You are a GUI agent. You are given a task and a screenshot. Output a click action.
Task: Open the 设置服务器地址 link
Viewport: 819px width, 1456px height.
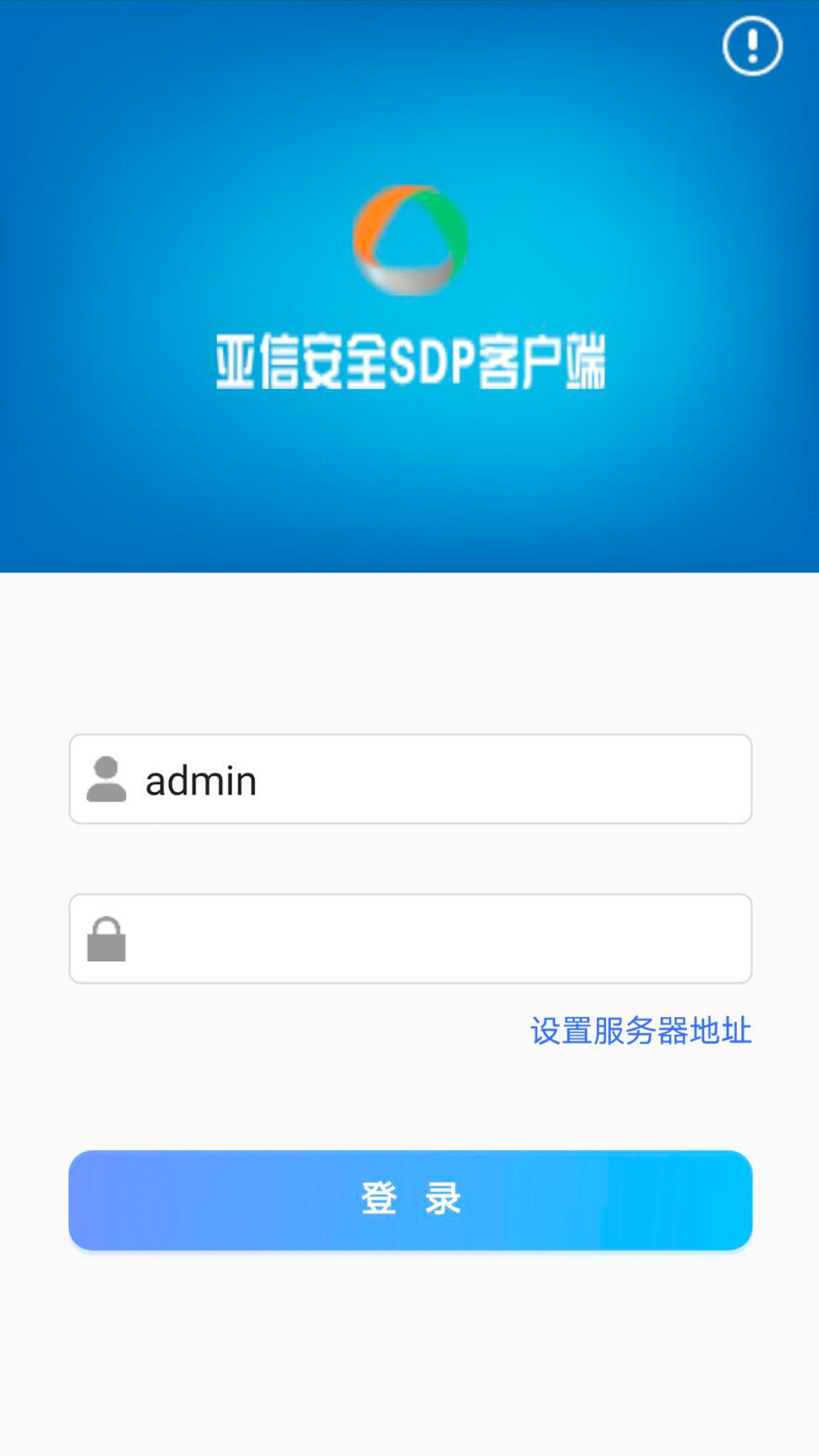pyautogui.click(x=641, y=1031)
